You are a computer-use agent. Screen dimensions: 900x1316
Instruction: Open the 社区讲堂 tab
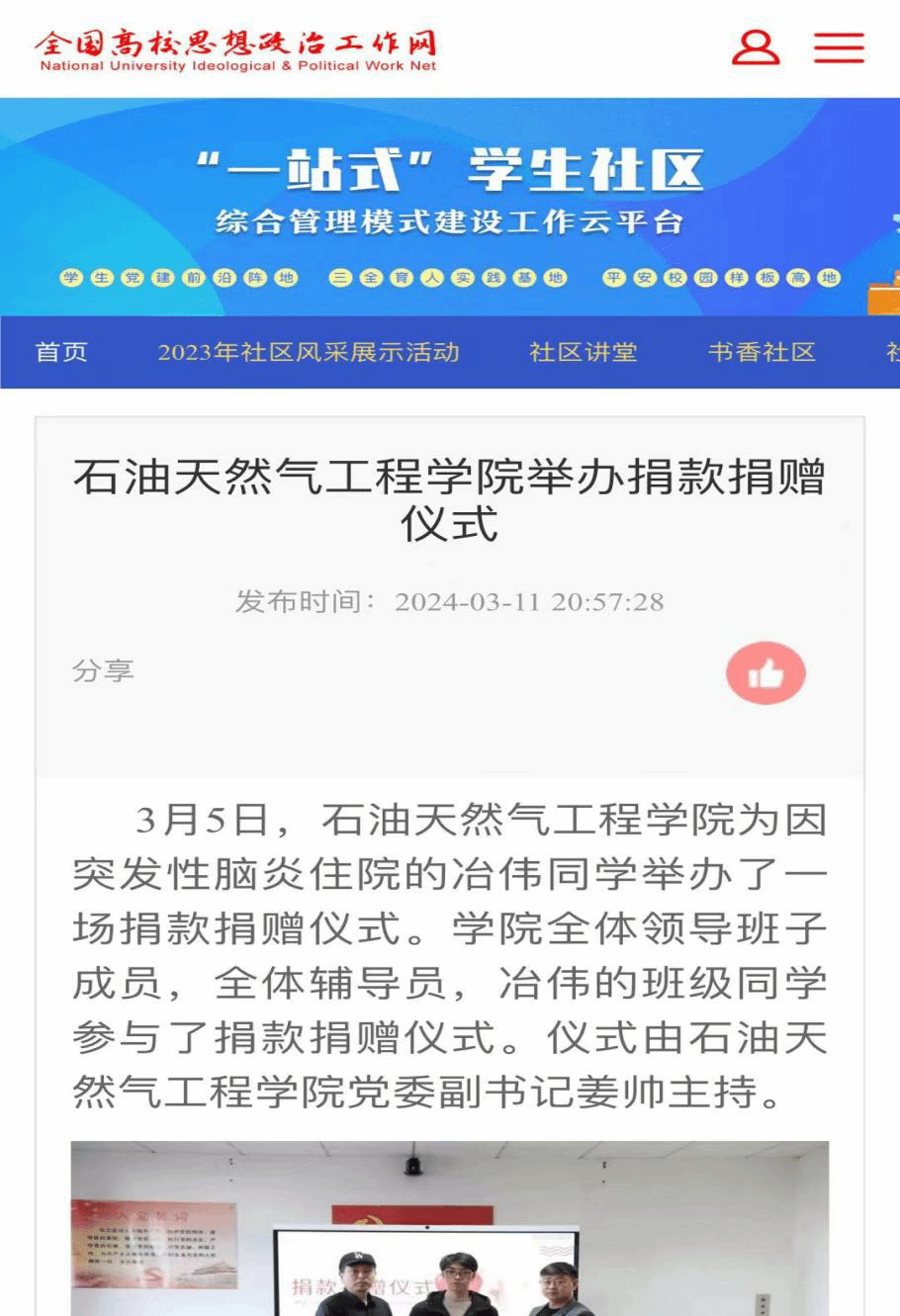point(583,352)
